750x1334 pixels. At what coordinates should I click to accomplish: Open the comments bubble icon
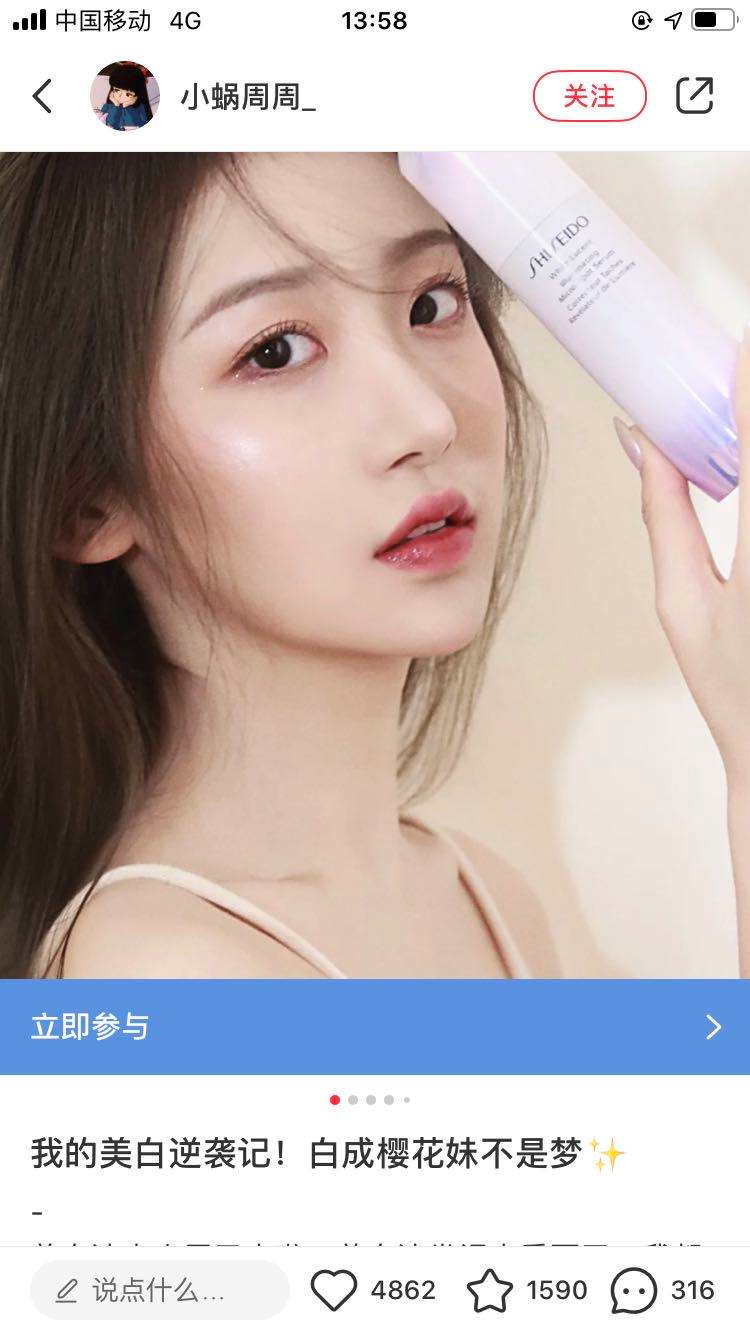634,1290
